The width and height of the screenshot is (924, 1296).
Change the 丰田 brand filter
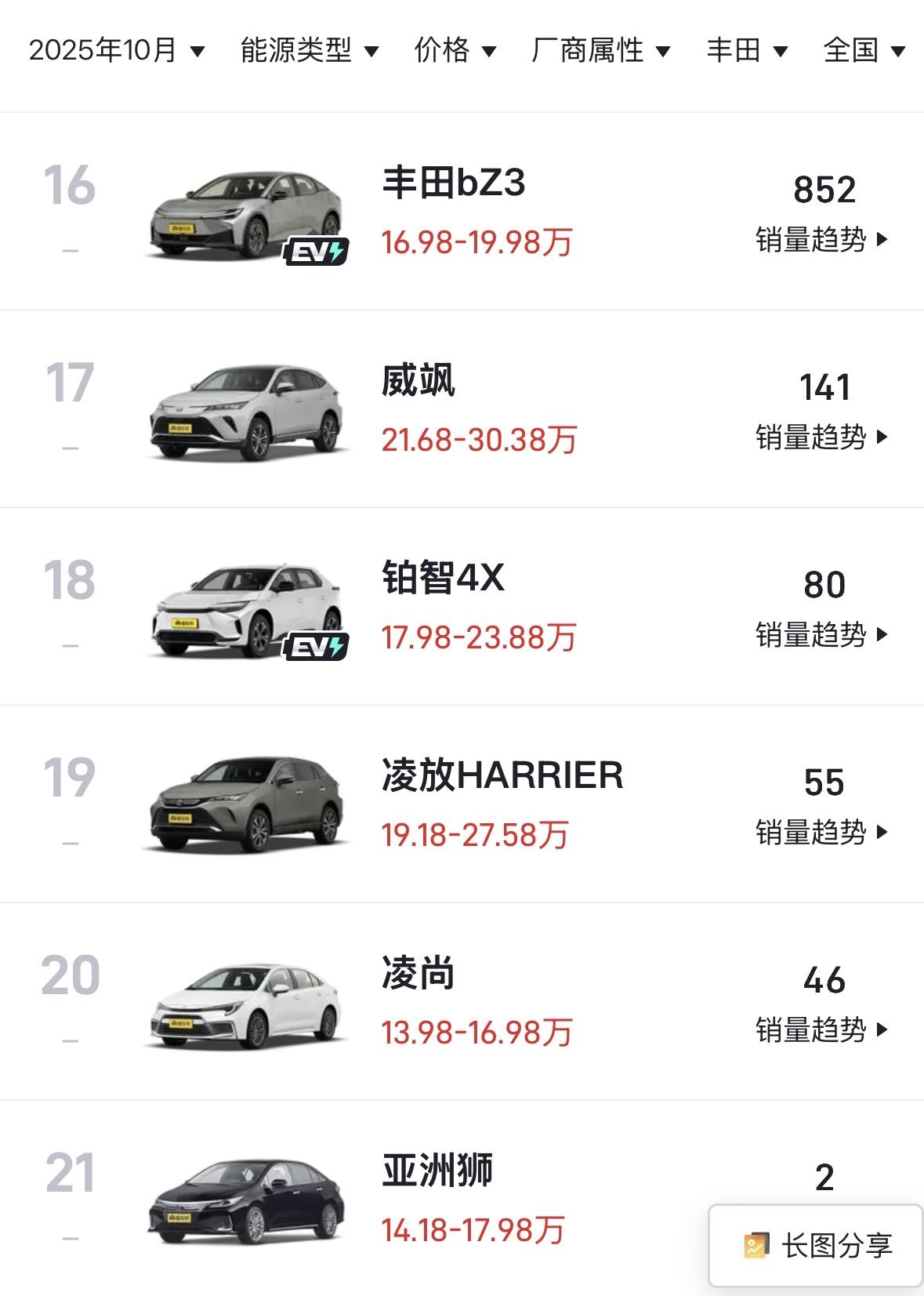coord(746,51)
